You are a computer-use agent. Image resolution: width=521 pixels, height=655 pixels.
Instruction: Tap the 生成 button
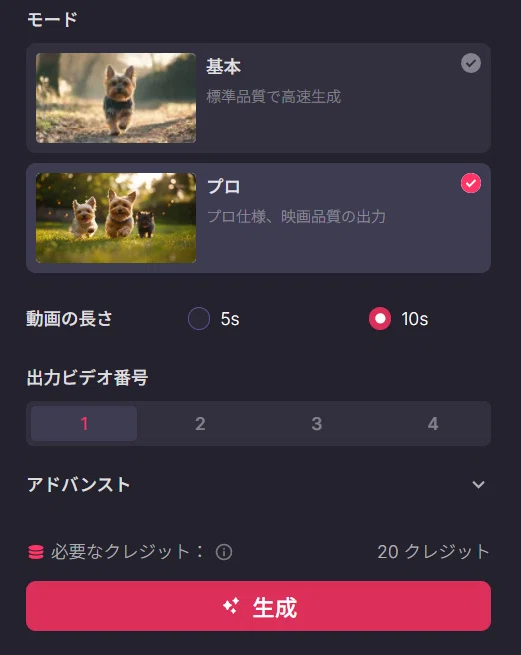click(x=258, y=606)
